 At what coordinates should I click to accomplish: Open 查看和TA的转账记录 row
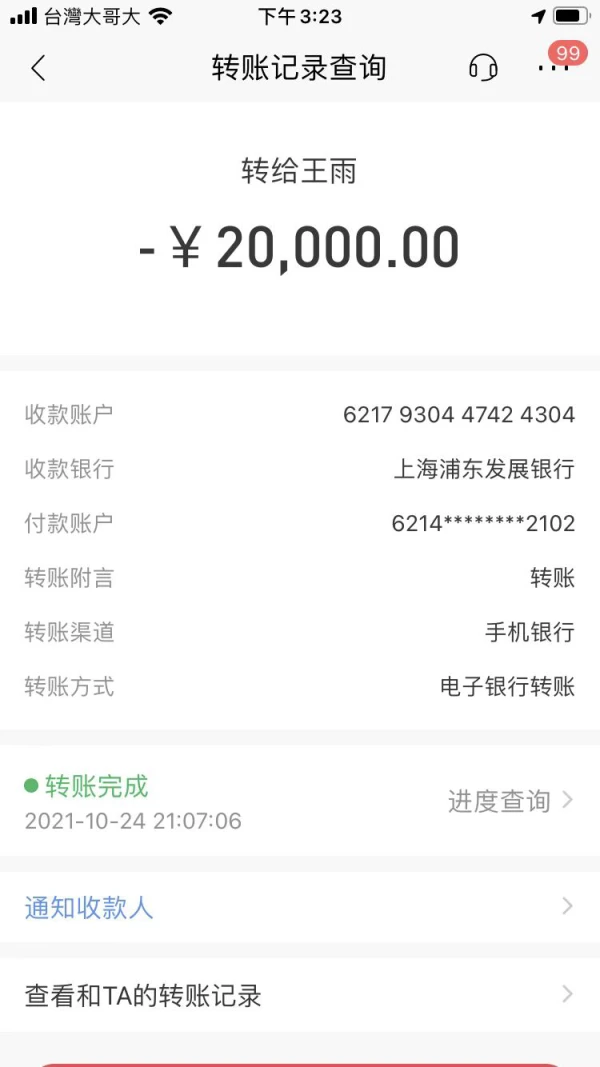(x=300, y=996)
